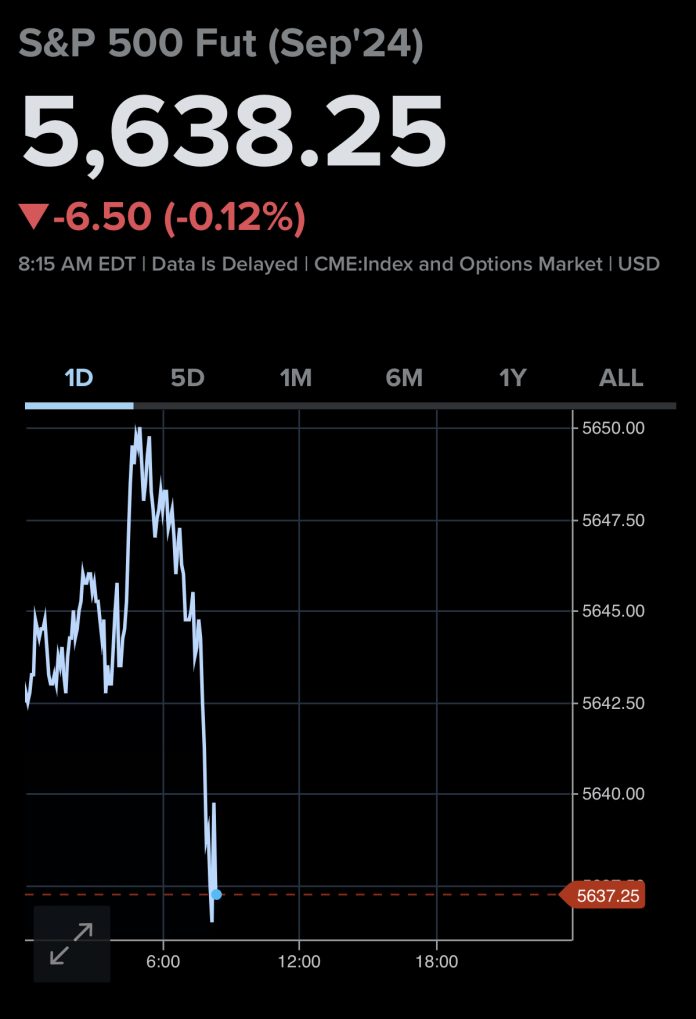Switch to the 6M chart view
The width and height of the screenshot is (696, 1019).
pyautogui.click(x=404, y=378)
